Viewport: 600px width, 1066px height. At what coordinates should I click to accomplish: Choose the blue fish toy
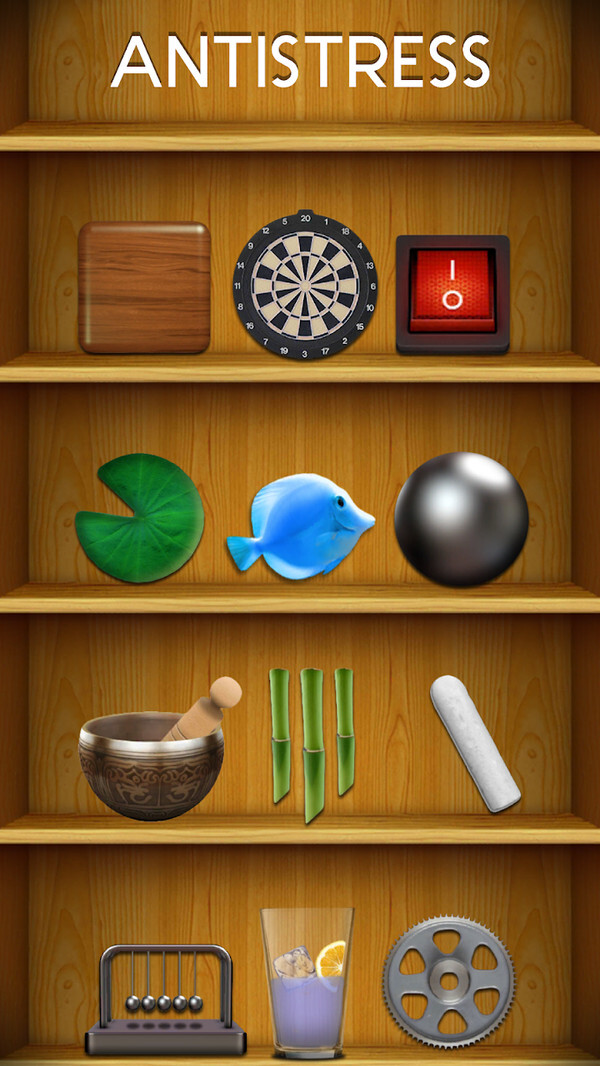pyautogui.click(x=299, y=524)
